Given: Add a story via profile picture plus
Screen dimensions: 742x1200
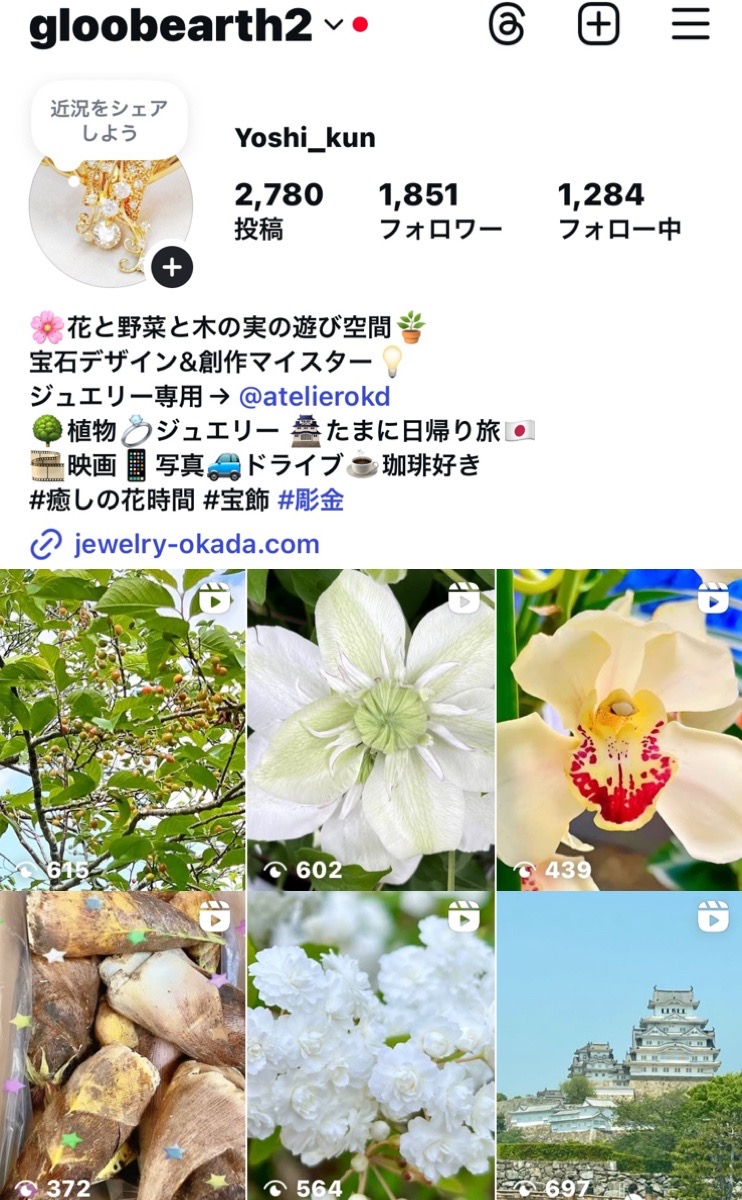Looking at the screenshot, I should coord(172,267).
